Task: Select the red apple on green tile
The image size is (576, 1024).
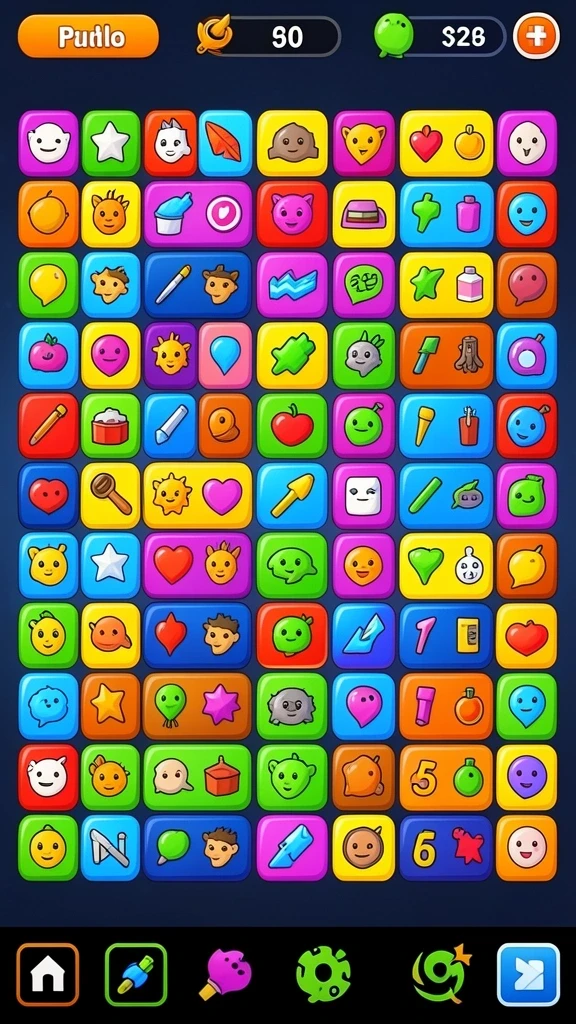Action: pyautogui.click(x=292, y=426)
